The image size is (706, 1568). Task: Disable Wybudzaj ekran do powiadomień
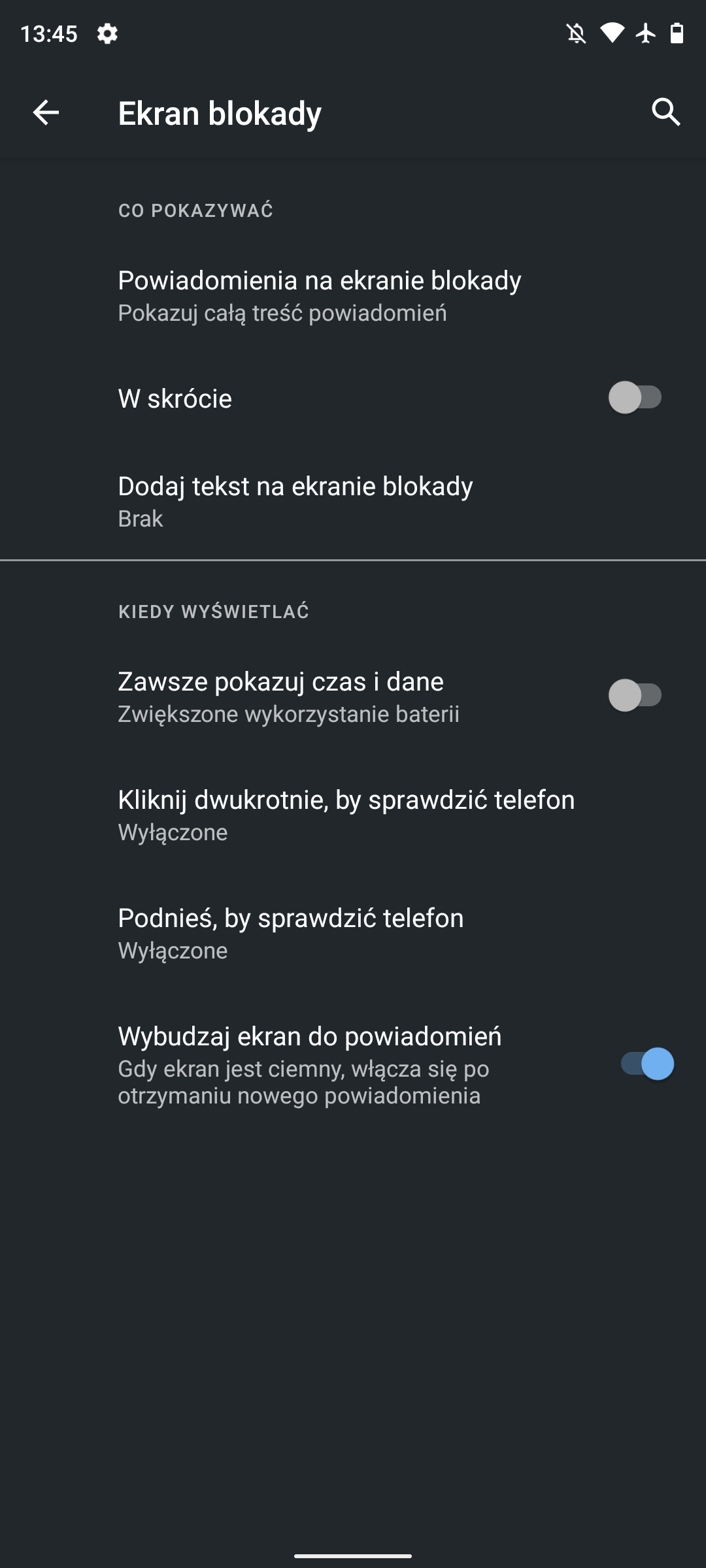point(647,1064)
